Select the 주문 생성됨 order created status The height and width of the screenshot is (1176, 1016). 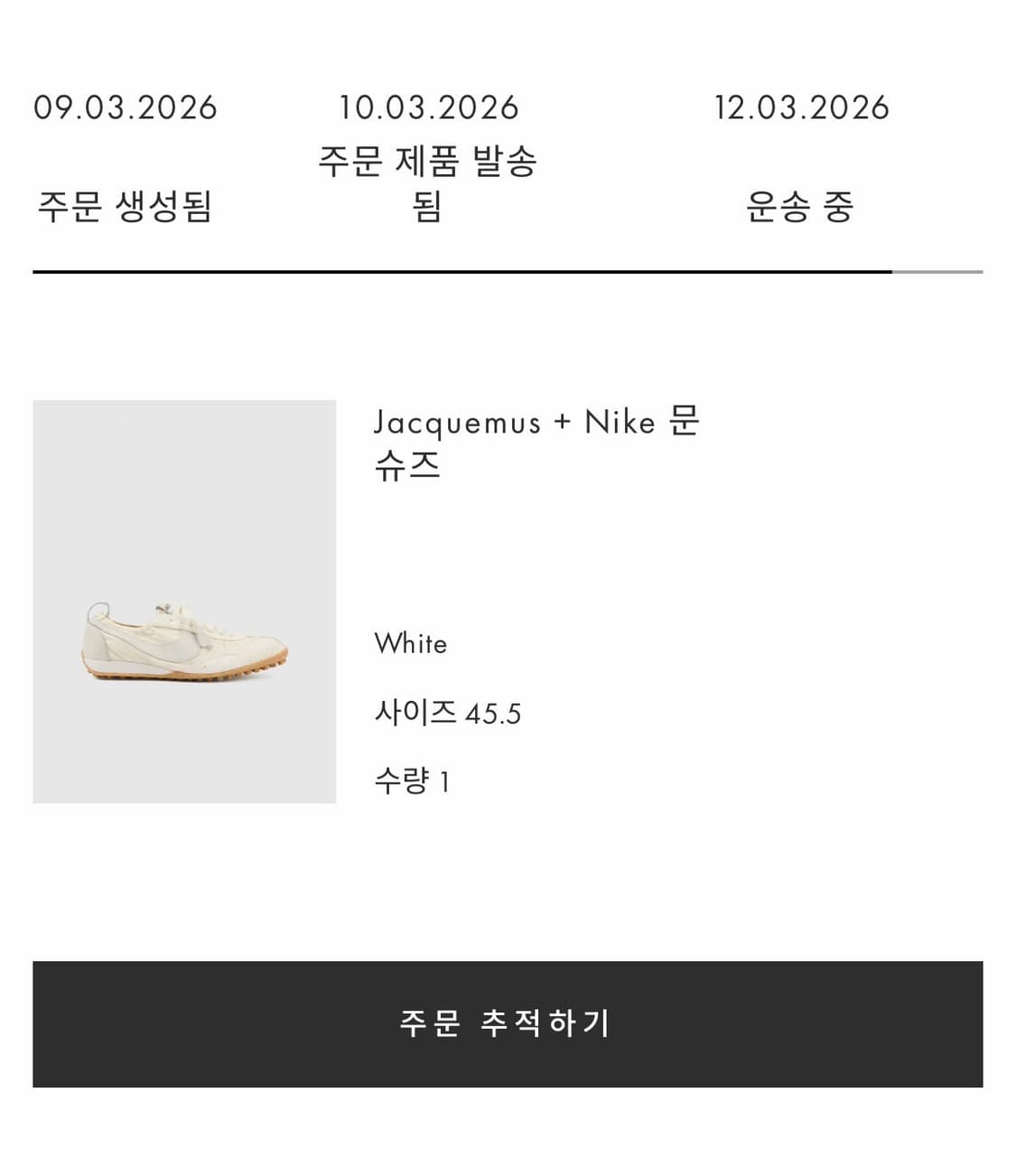tap(125, 206)
